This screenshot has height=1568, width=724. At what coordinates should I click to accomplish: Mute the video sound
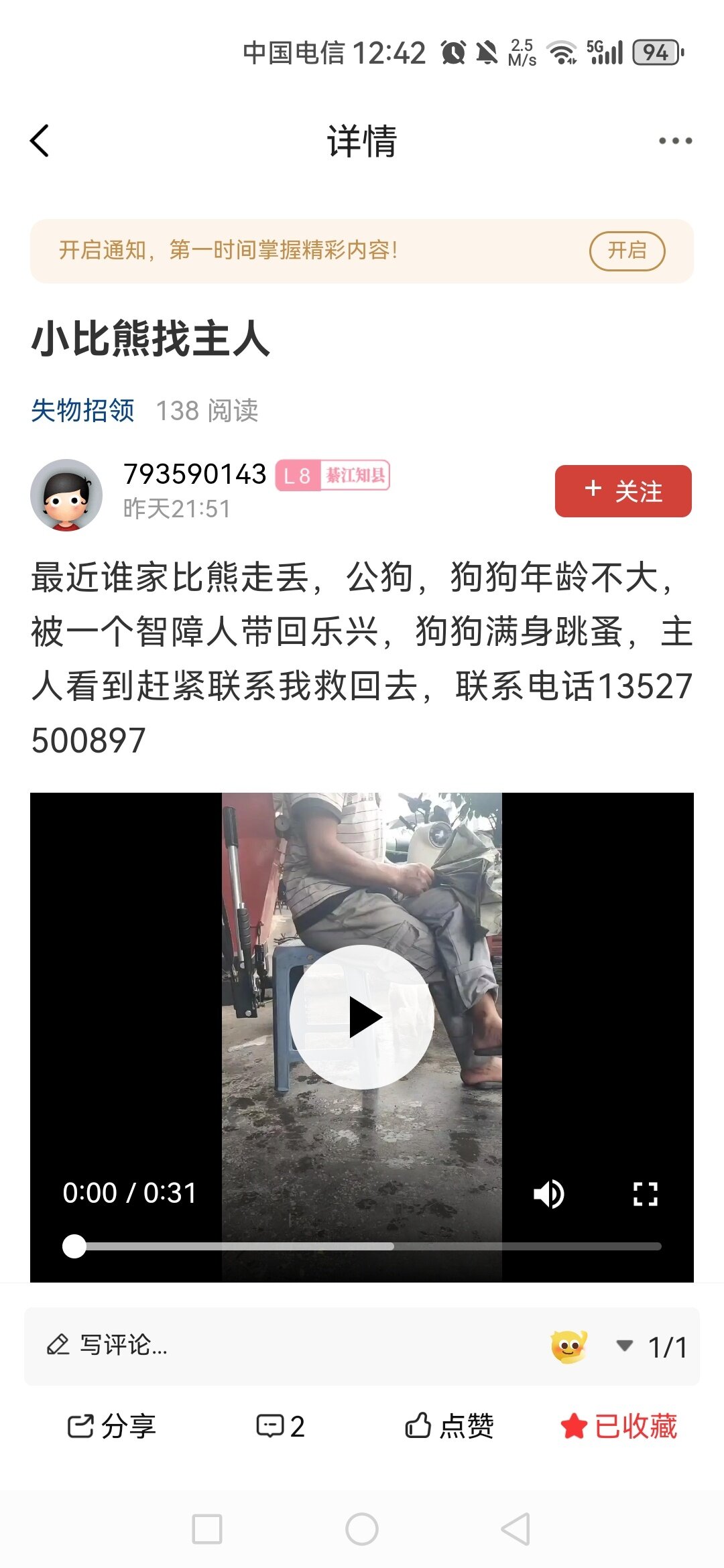tap(549, 1193)
